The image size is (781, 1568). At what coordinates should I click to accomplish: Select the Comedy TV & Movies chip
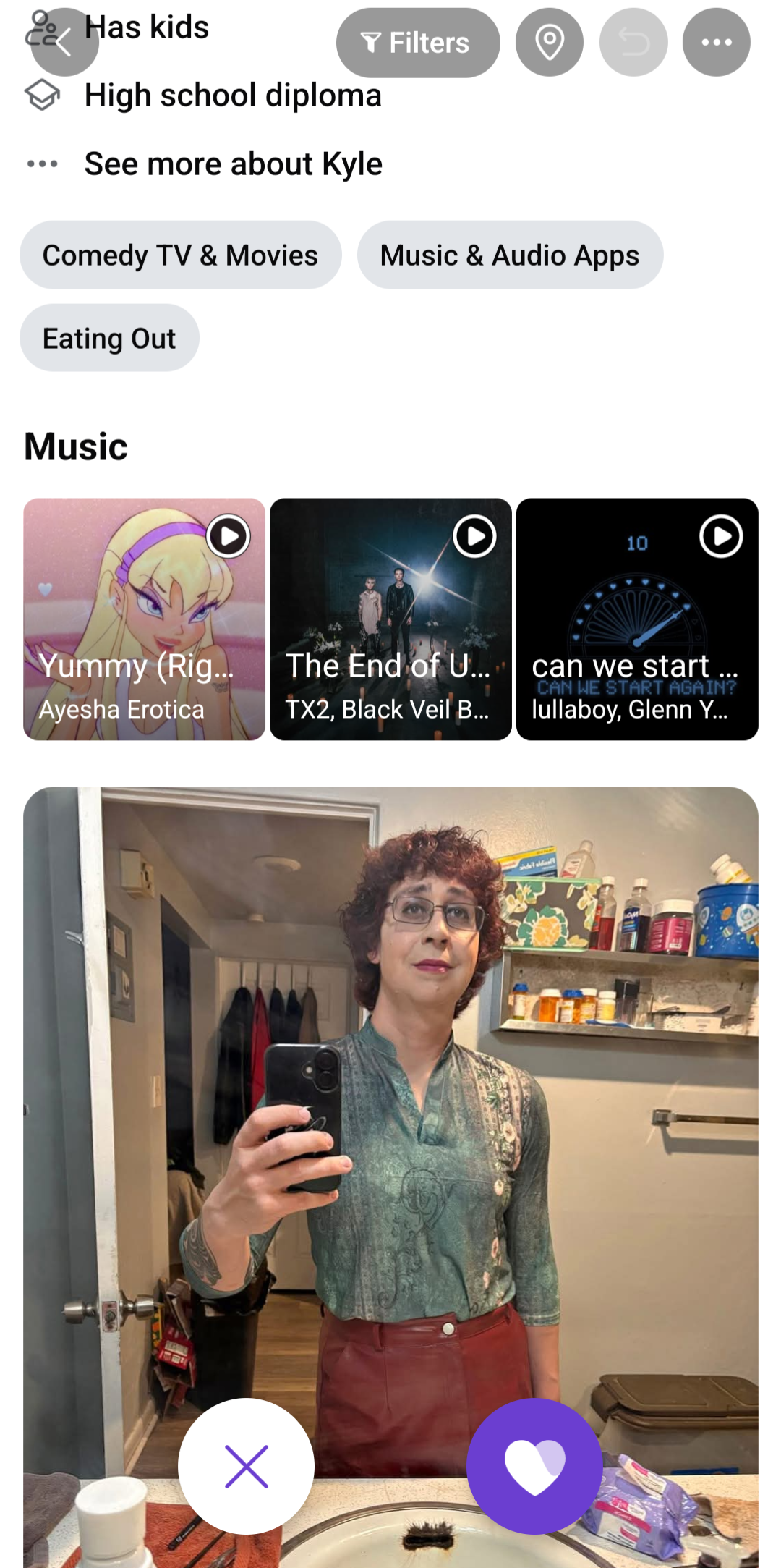coord(180,255)
